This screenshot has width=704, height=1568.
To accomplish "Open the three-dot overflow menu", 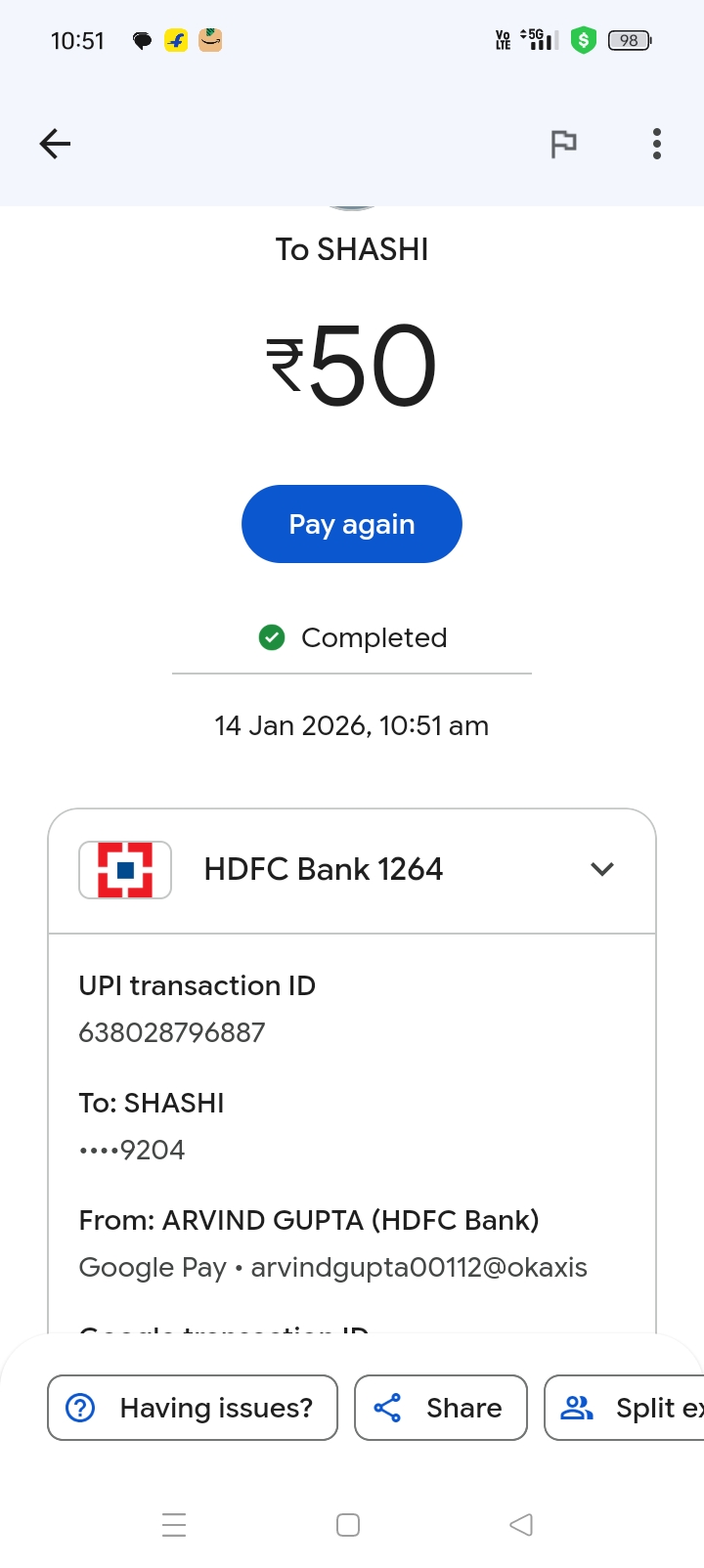I will pos(657,144).
